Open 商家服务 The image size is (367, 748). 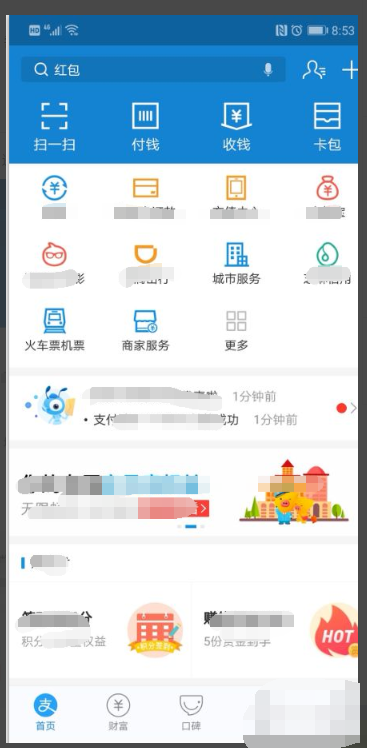click(146, 330)
